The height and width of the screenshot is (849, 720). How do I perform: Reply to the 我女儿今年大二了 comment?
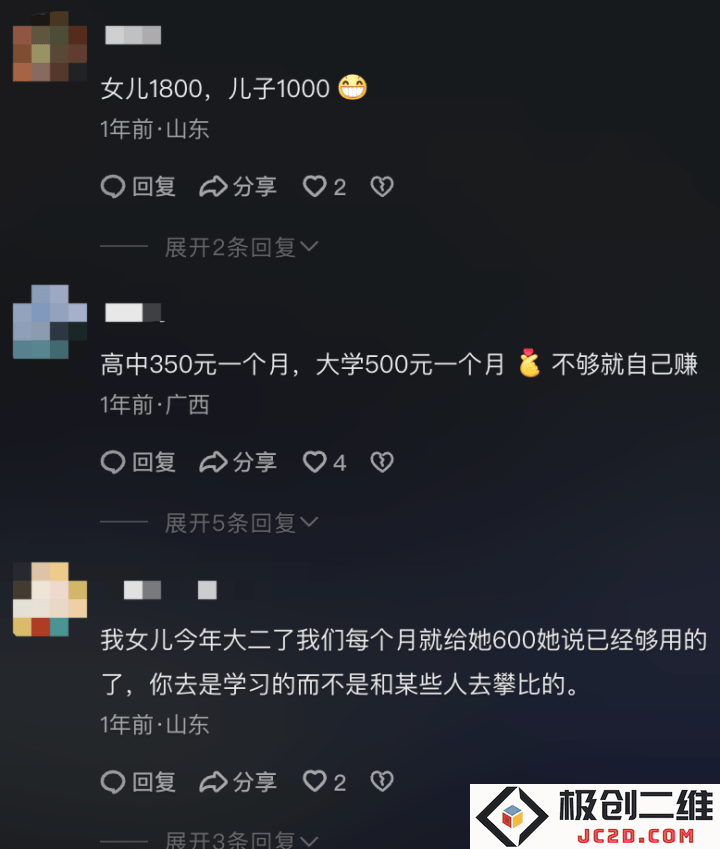[x=139, y=781]
